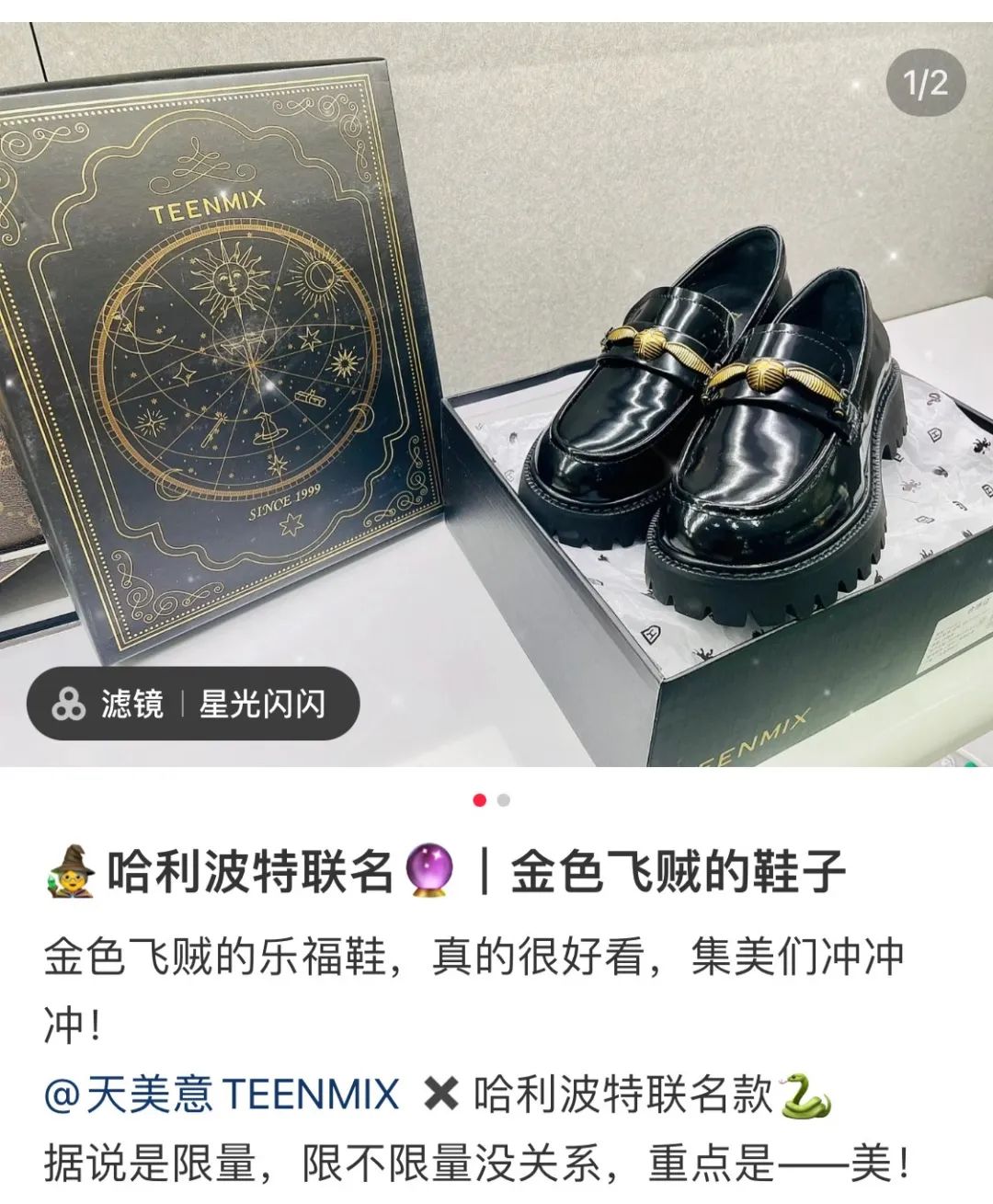The width and height of the screenshot is (993, 1204).
Task: Select the red active carousel dot
Action: [478, 801]
